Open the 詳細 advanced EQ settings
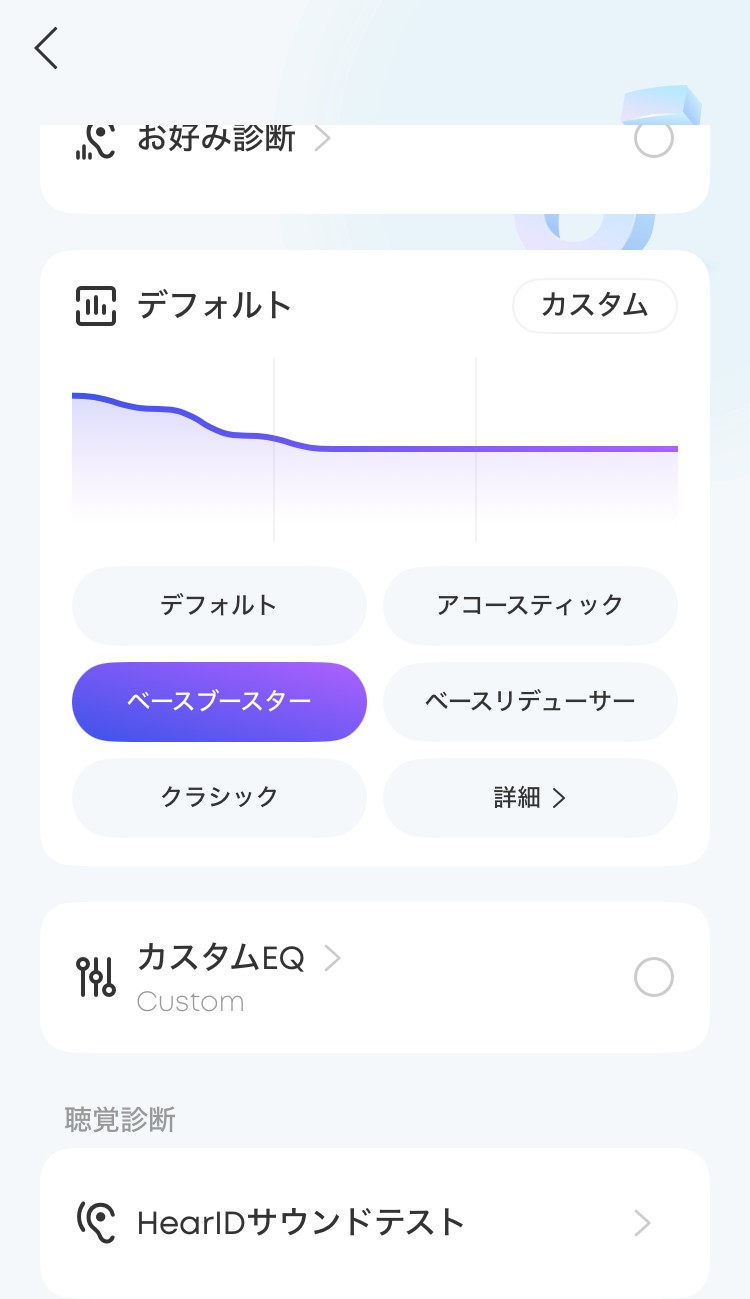Viewport: 750px width, 1299px height. (x=530, y=798)
